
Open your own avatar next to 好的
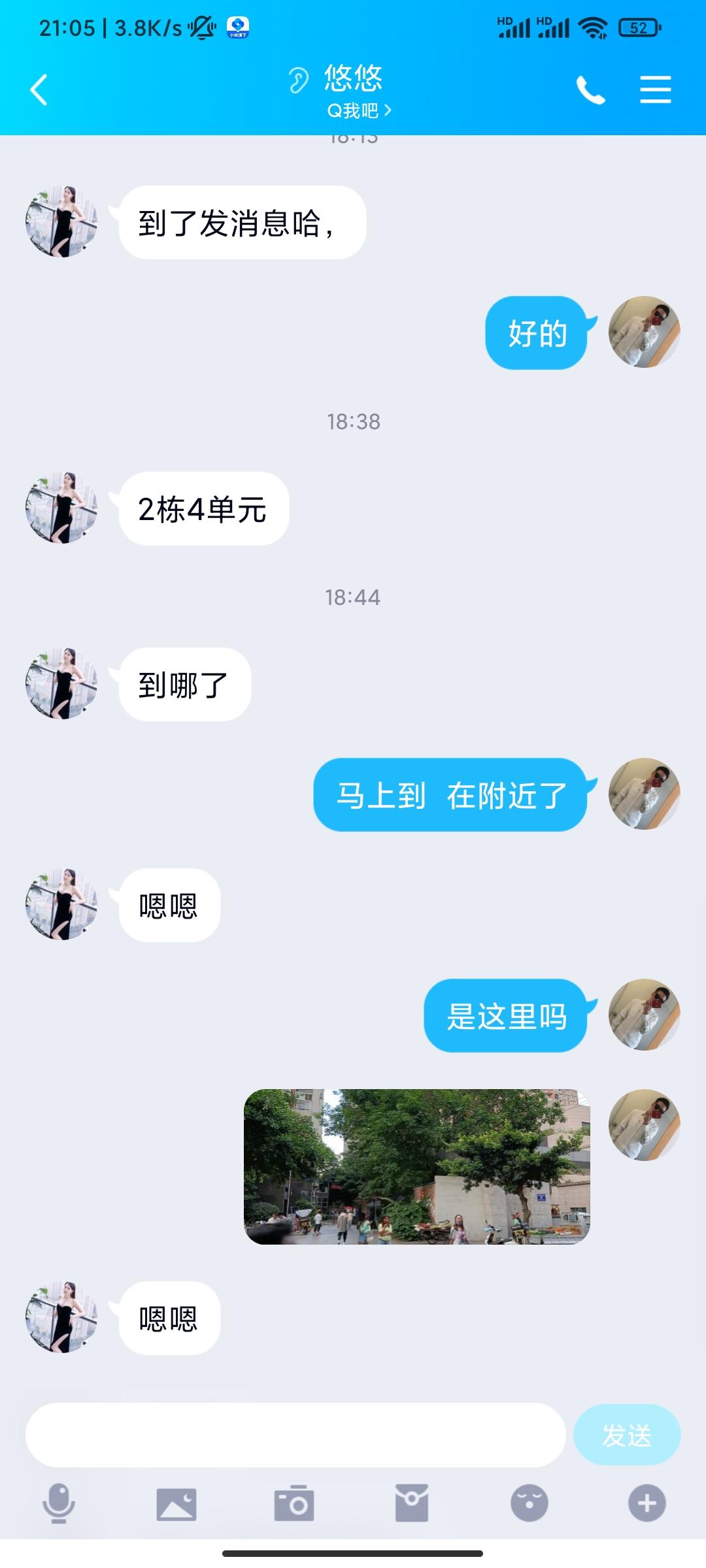click(x=644, y=332)
